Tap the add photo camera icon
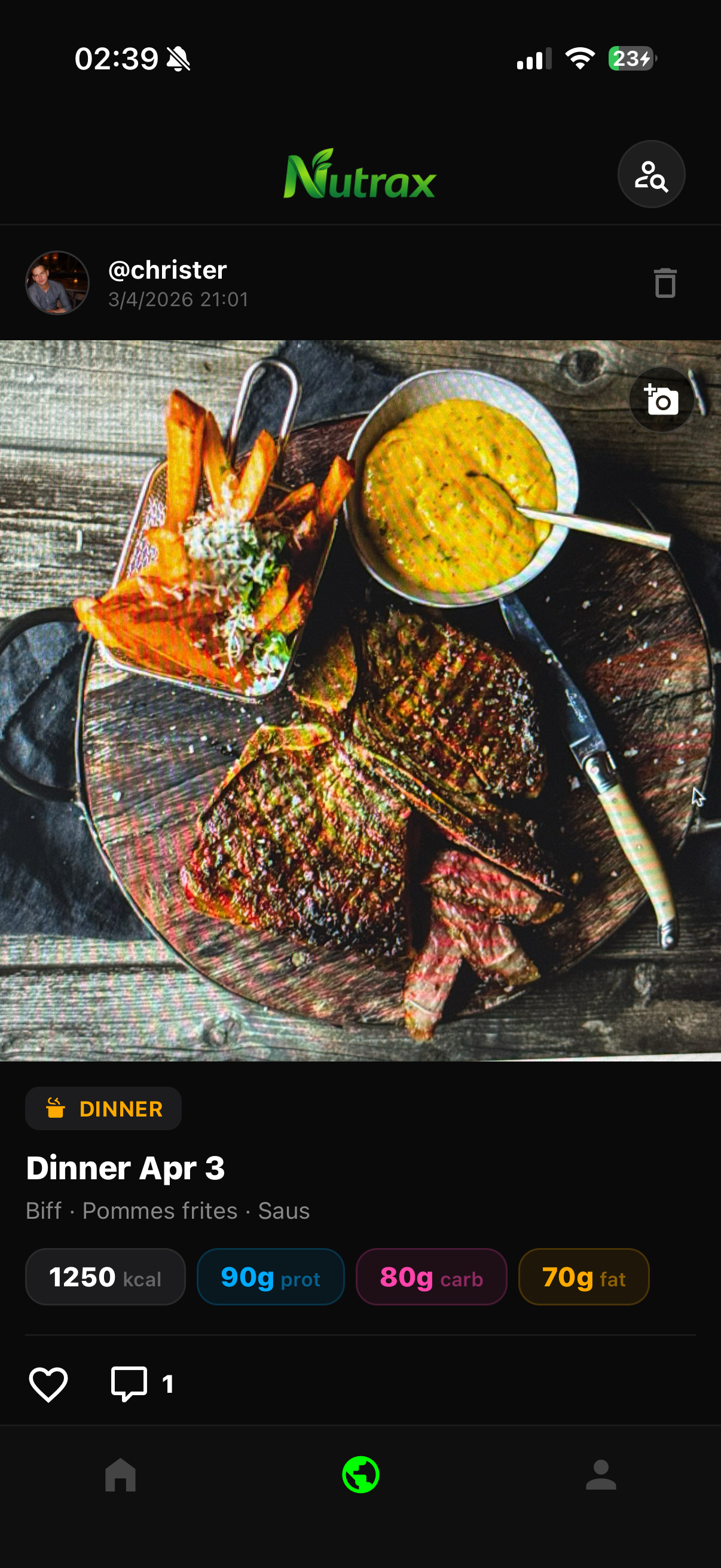The height and width of the screenshot is (1568, 721). tap(661, 400)
